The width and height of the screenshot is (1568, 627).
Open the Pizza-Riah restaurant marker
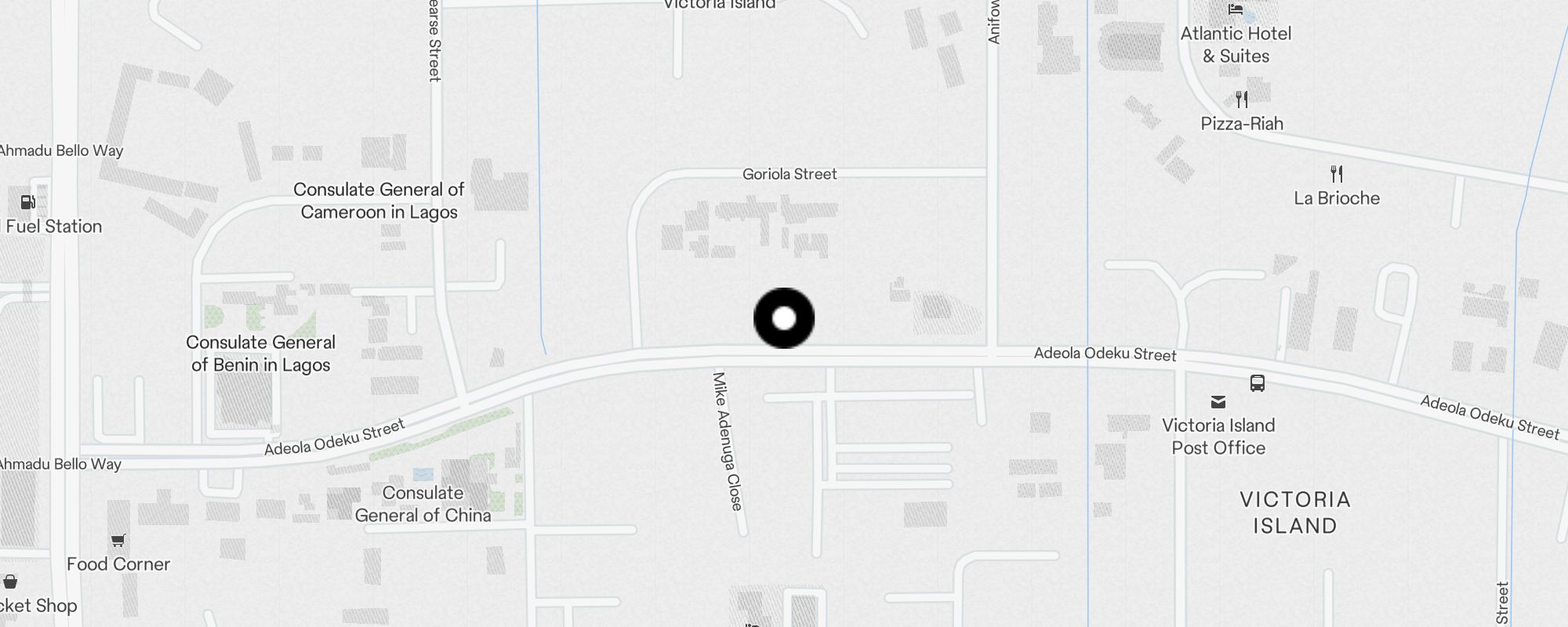pyautogui.click(x=1242, y=100)
